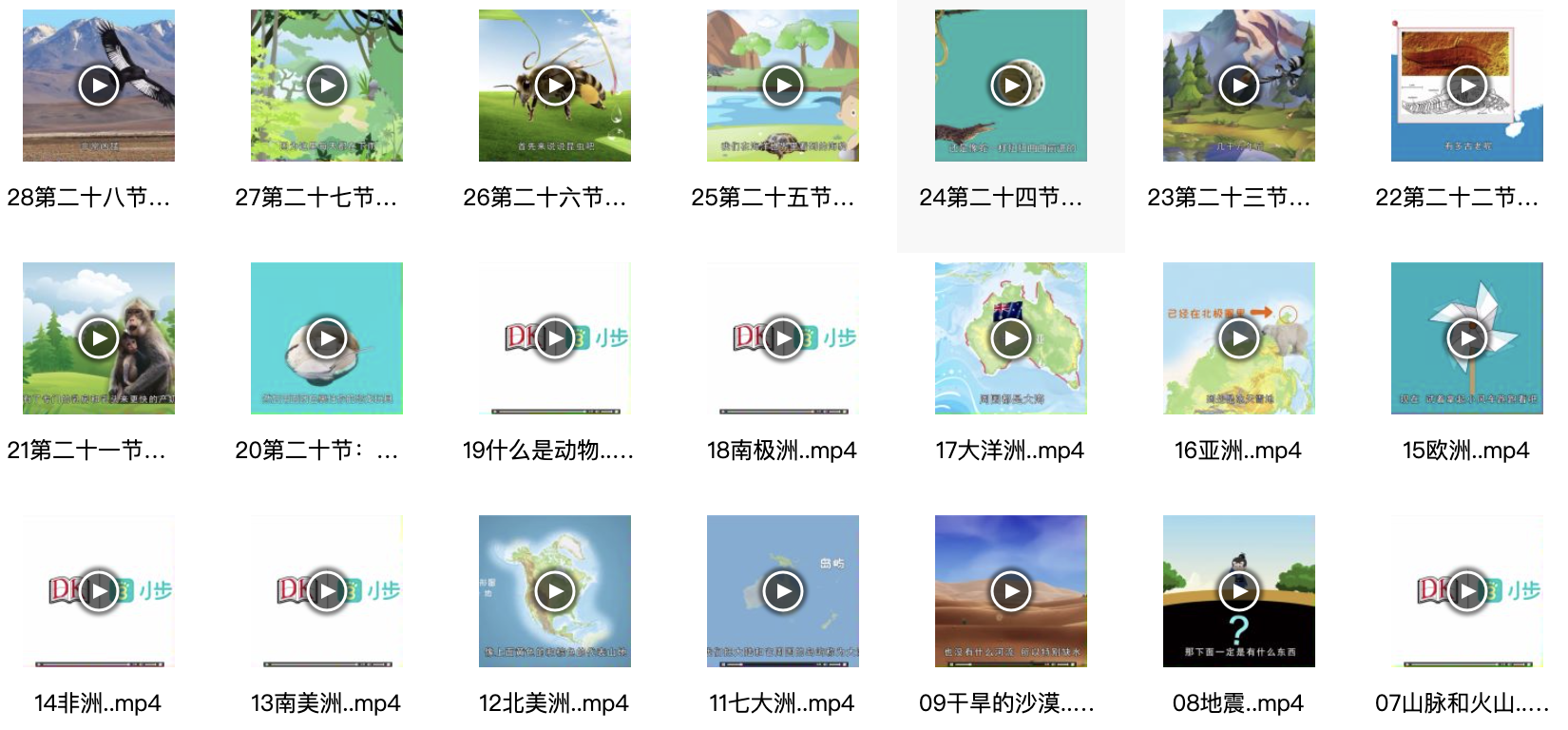This screenshot has height=730, width=1568.
Task: Play the 19什么是动物 video
Action: pos(555,338)
